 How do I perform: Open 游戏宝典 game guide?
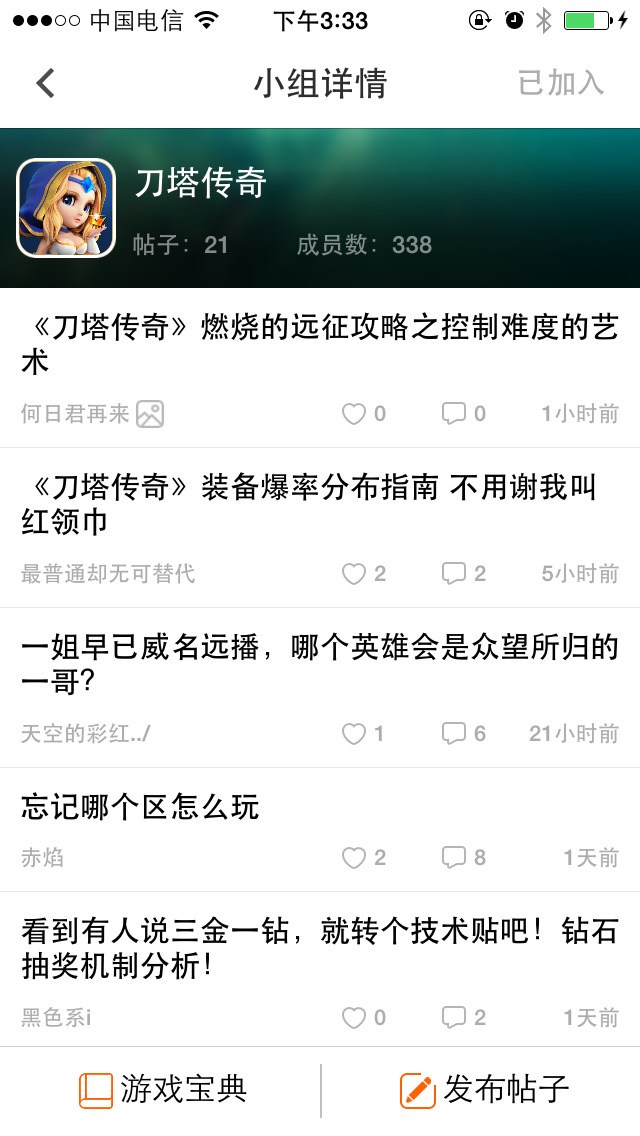click(x=162, y=1090)
